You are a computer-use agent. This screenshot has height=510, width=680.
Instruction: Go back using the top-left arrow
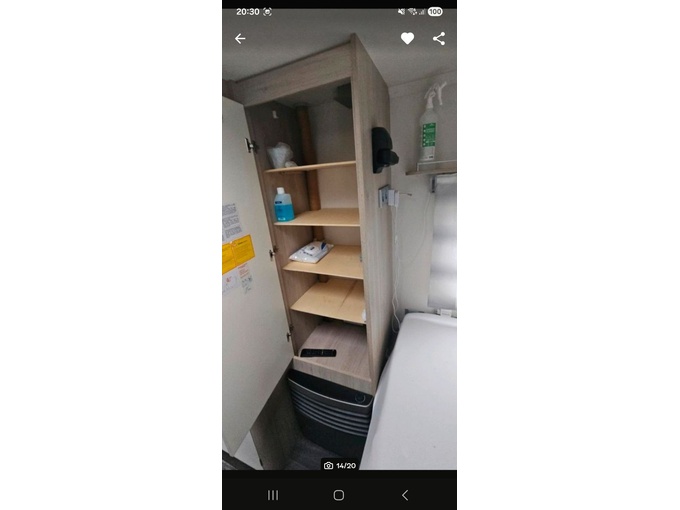(x=240, y=39)
